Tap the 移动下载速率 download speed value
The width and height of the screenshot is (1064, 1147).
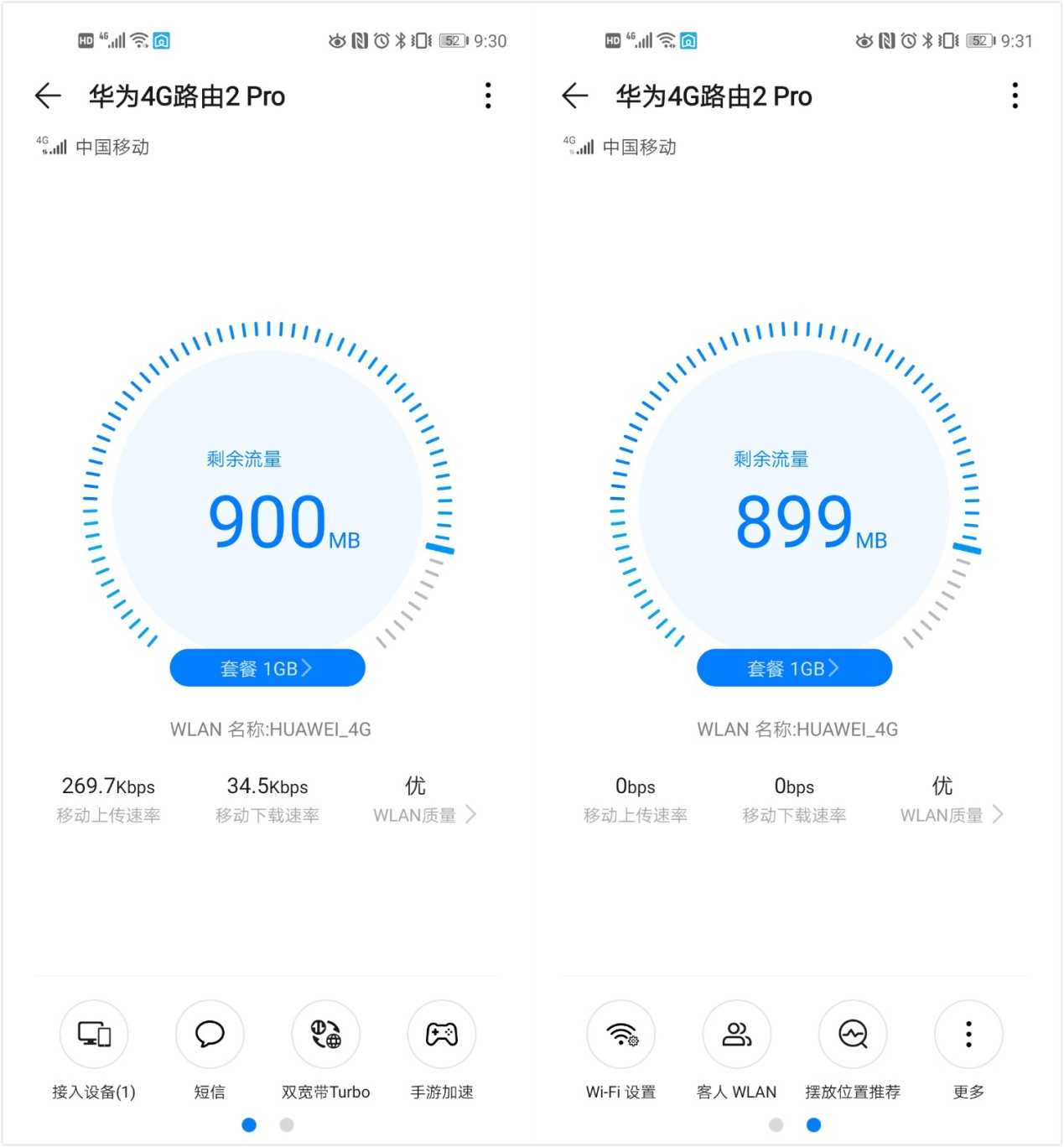pos(267,786)
